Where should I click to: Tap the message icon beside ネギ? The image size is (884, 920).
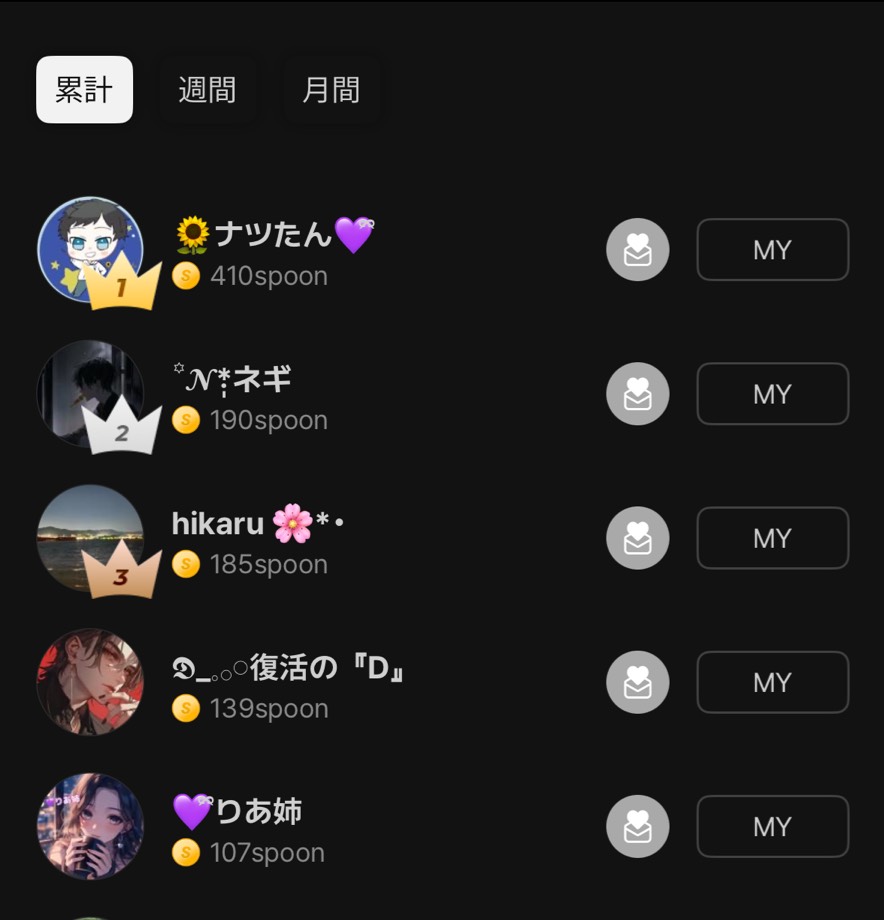click(x=637, y=394)
